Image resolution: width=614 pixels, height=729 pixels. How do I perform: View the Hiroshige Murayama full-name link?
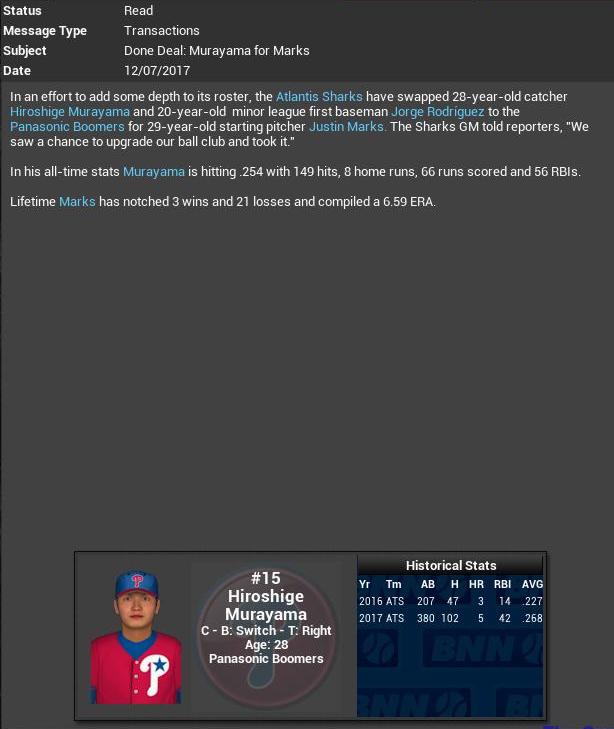(70, 112)
